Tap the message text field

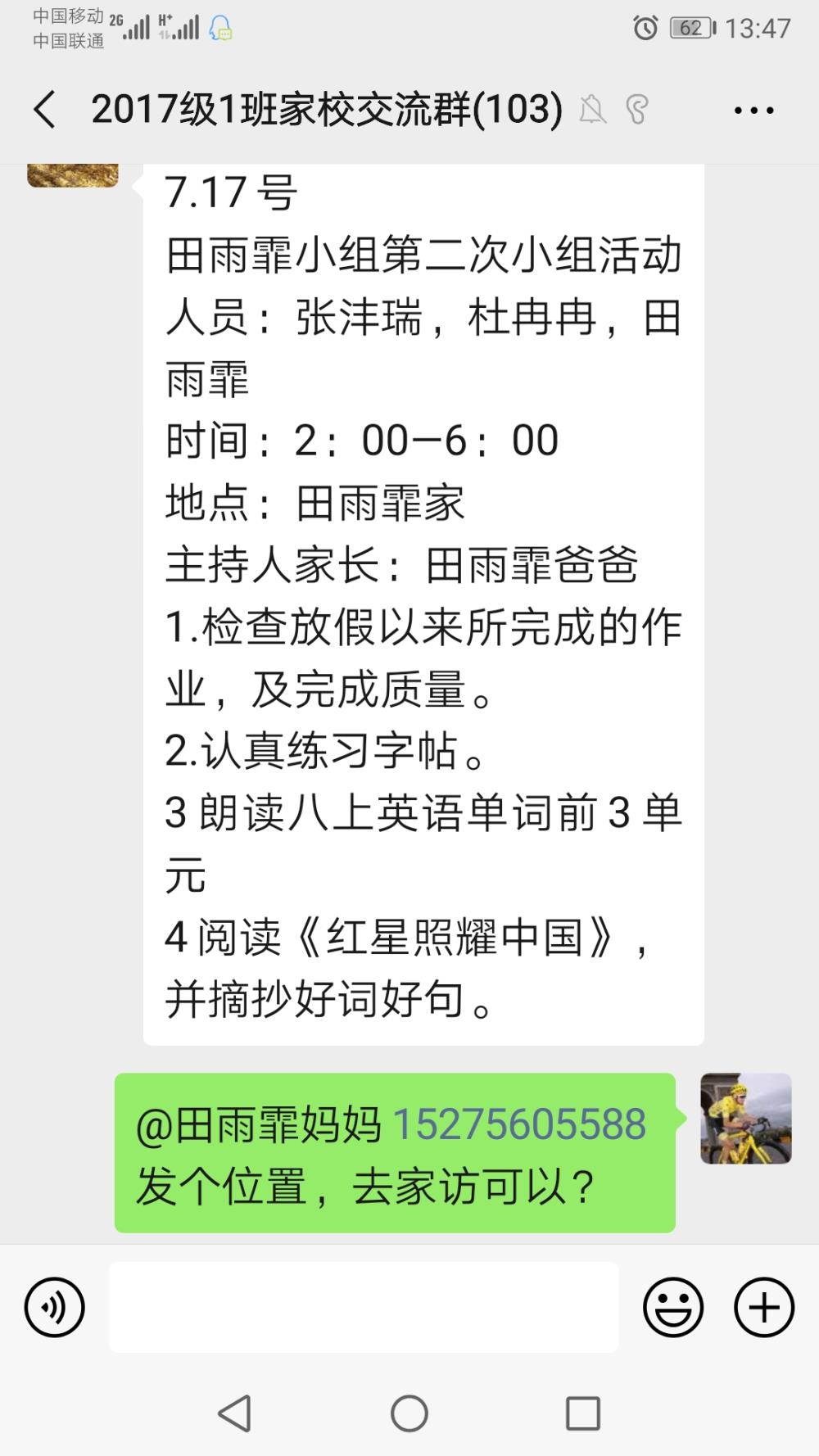click(x=364, y=1307)
